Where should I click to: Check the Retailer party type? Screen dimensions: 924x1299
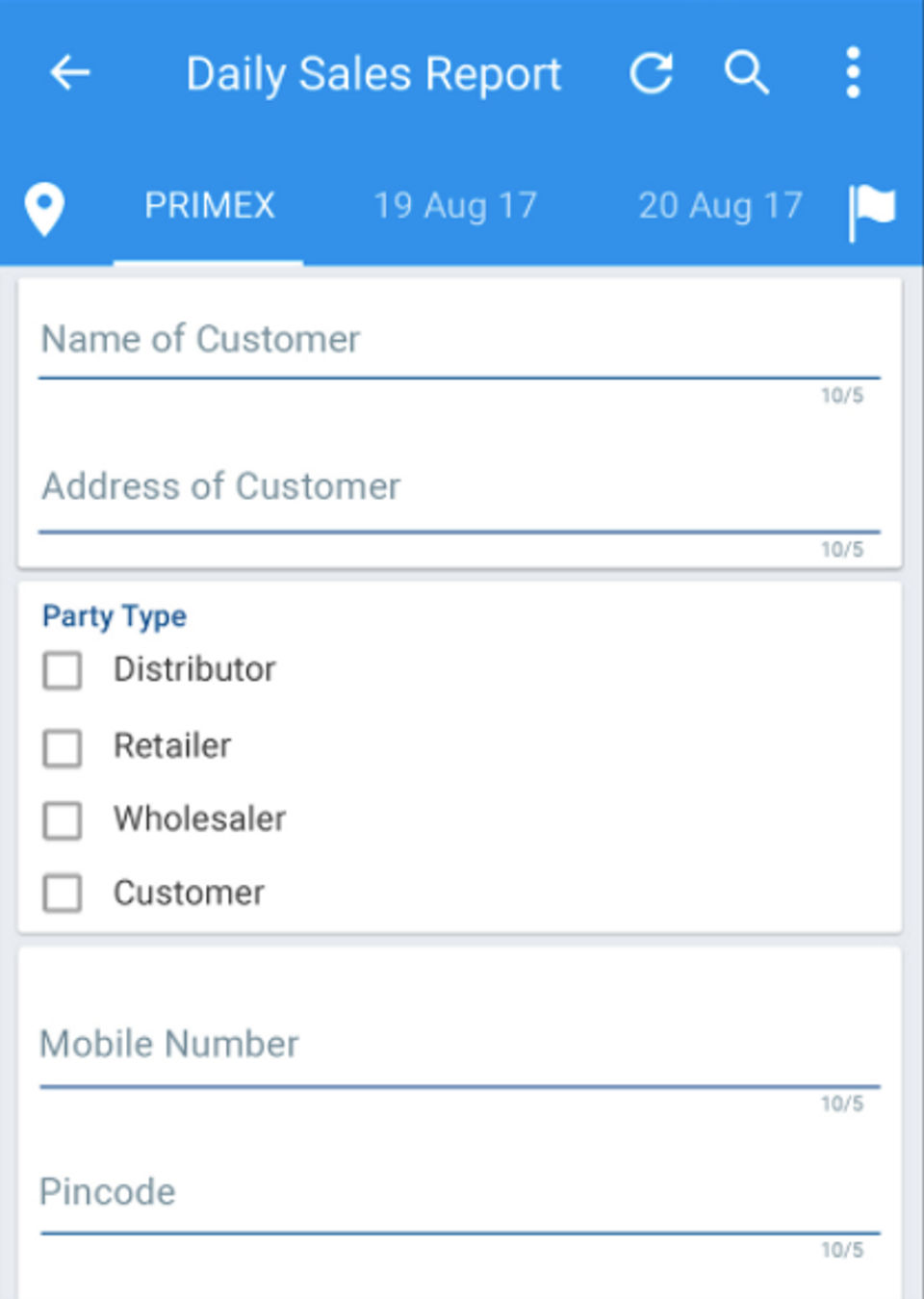pyautogui.click(x=63, y=747)
